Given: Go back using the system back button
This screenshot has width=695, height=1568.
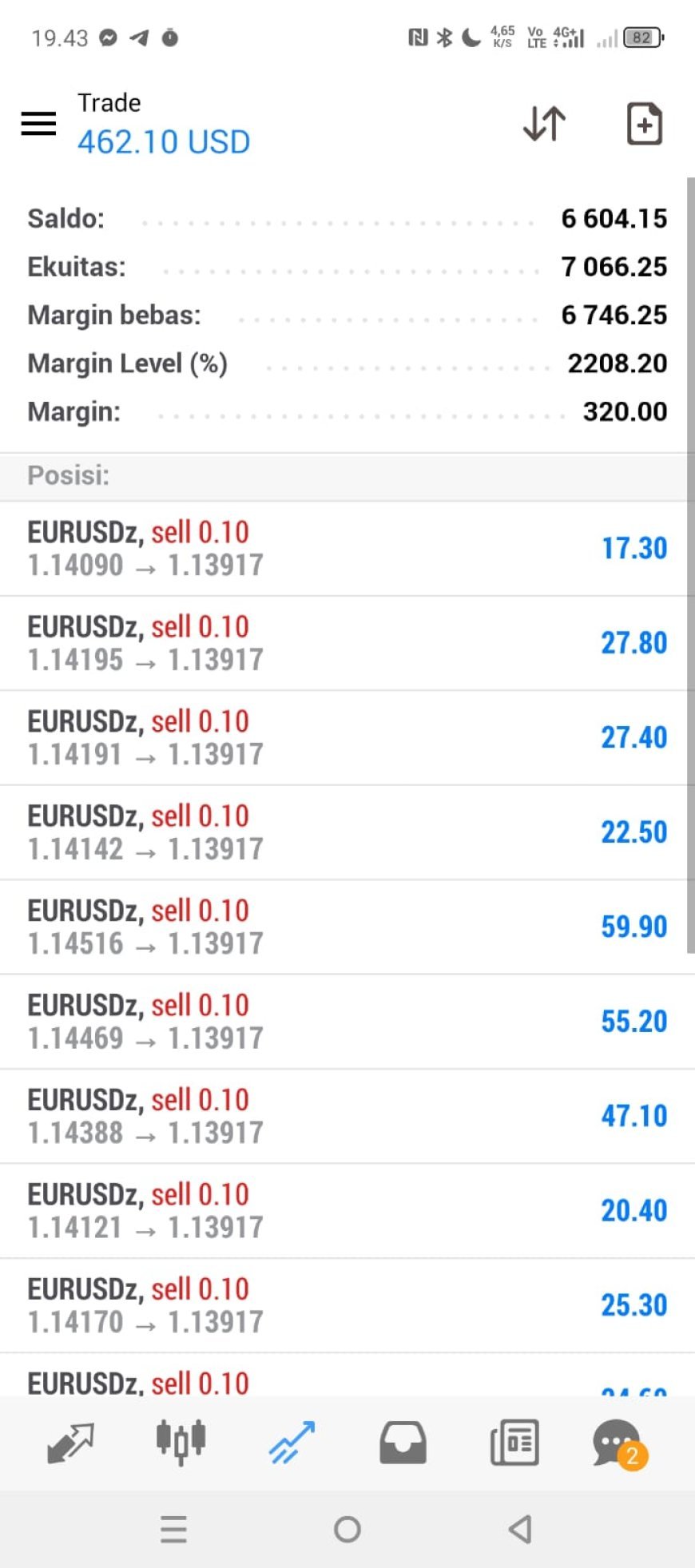Looking at the screenshot, I should point(520,1530).
